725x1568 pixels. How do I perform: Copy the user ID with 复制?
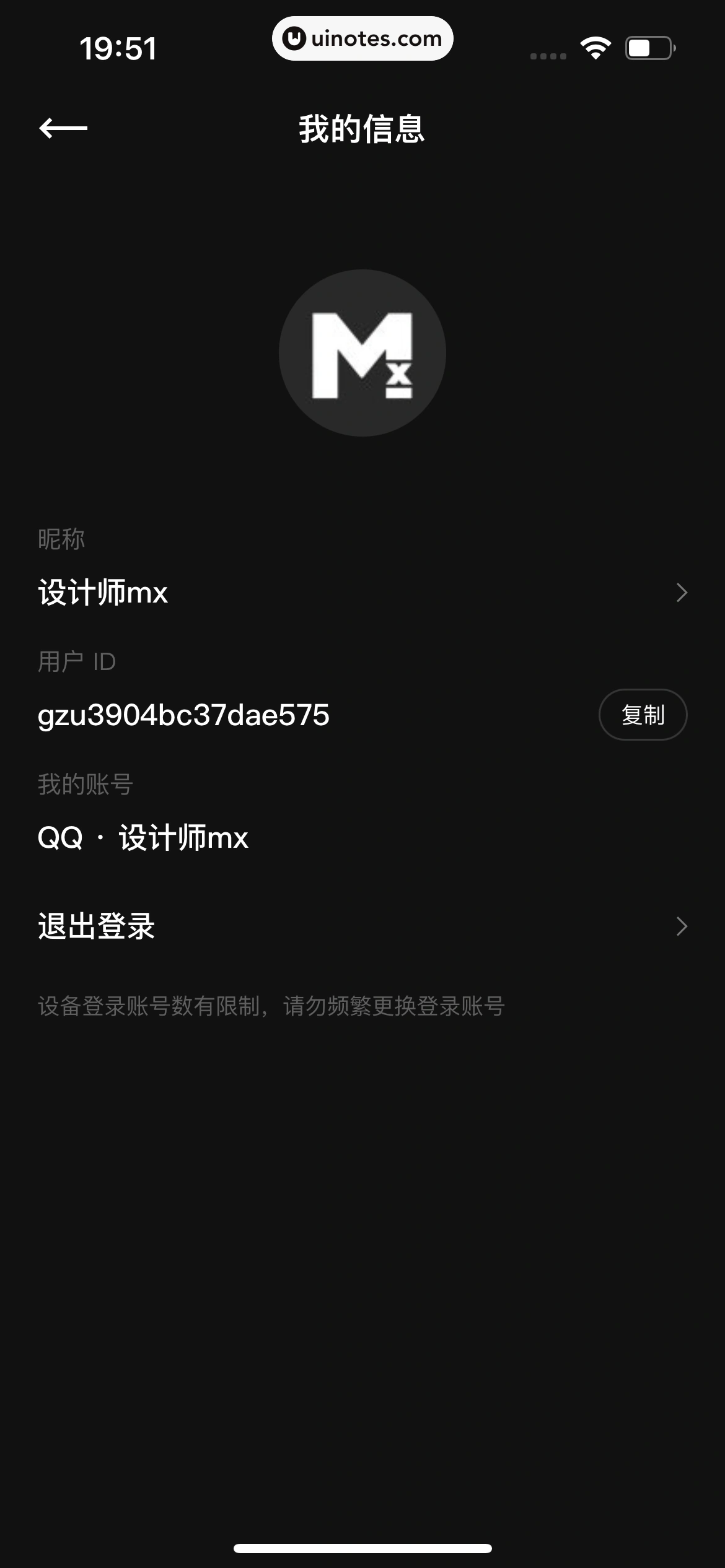[643, 715]
